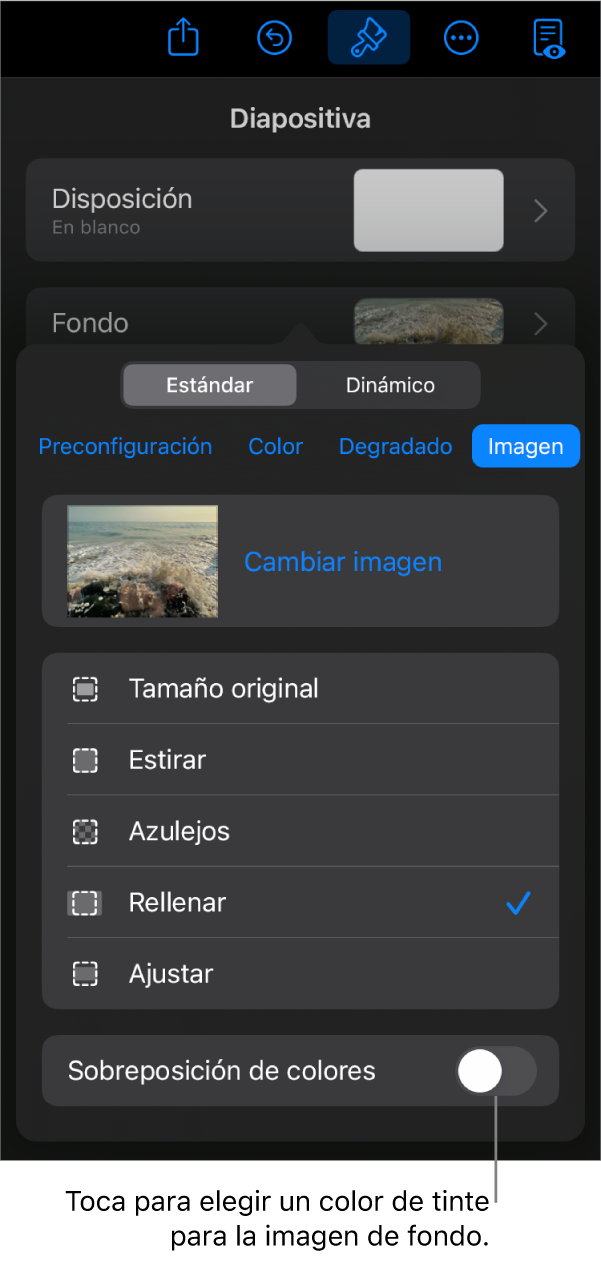This screenshot has width=601, height=1263.
Task: Enable Sobreposición de colores
Action: point(496,1072)
